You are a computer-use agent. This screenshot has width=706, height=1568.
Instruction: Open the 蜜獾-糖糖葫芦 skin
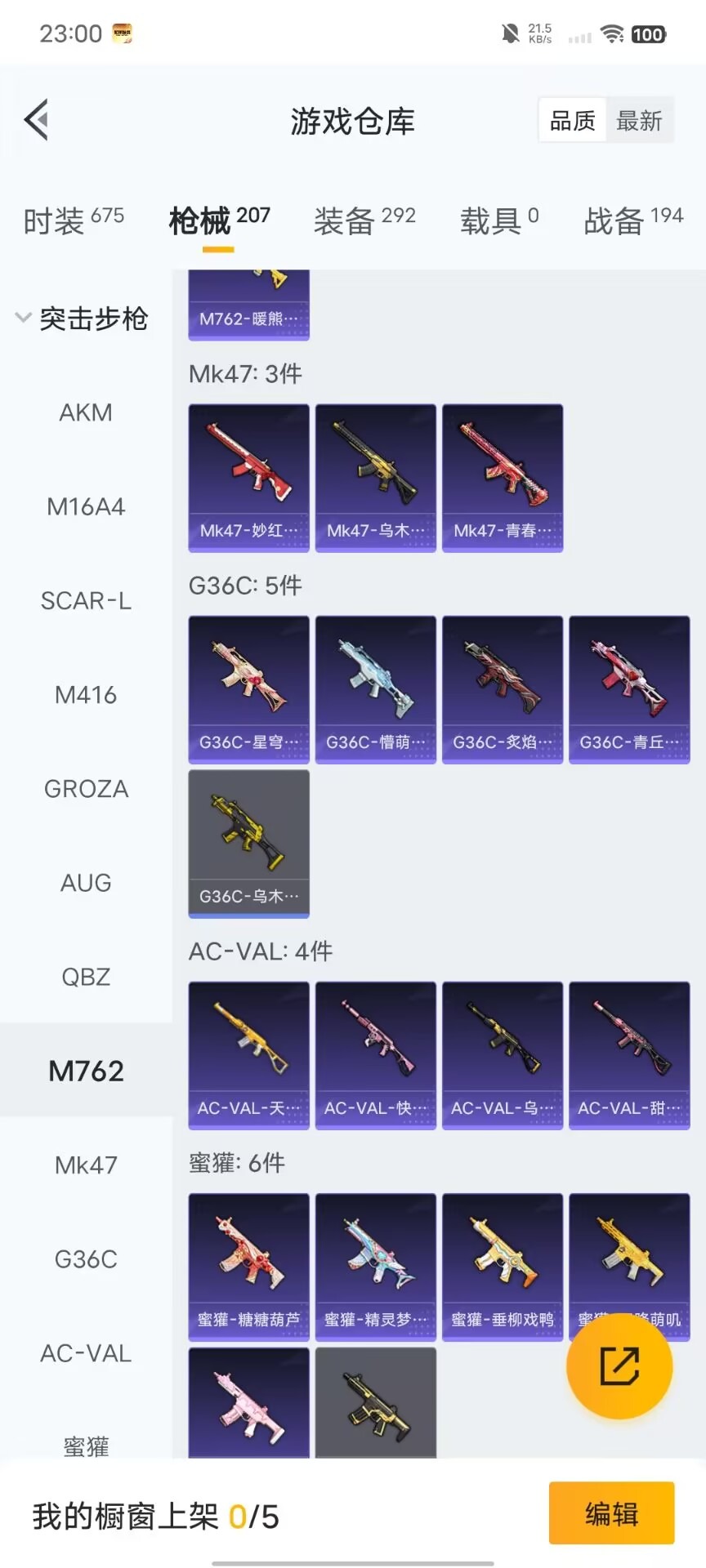(x=248, y=1267)
